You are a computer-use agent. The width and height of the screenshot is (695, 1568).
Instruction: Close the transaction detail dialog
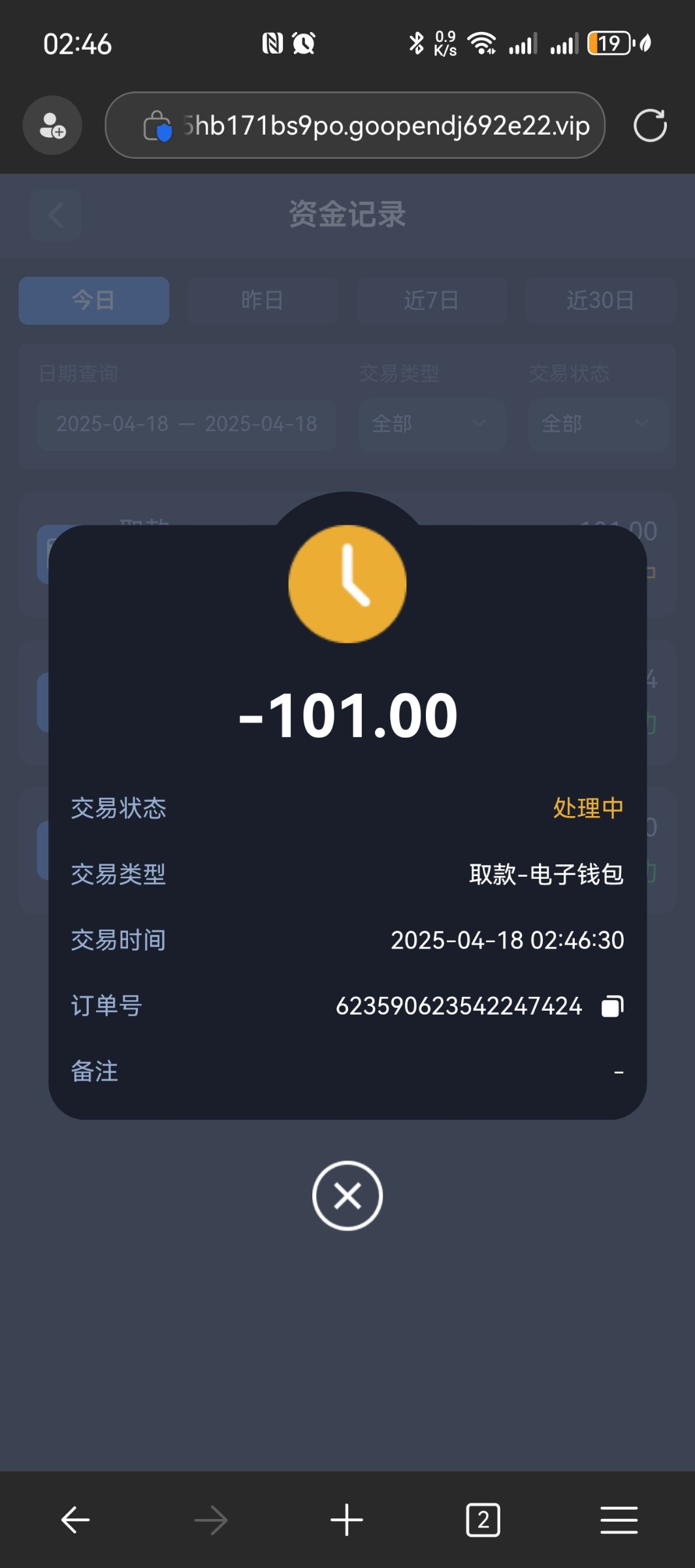(x=347, y=1196)
